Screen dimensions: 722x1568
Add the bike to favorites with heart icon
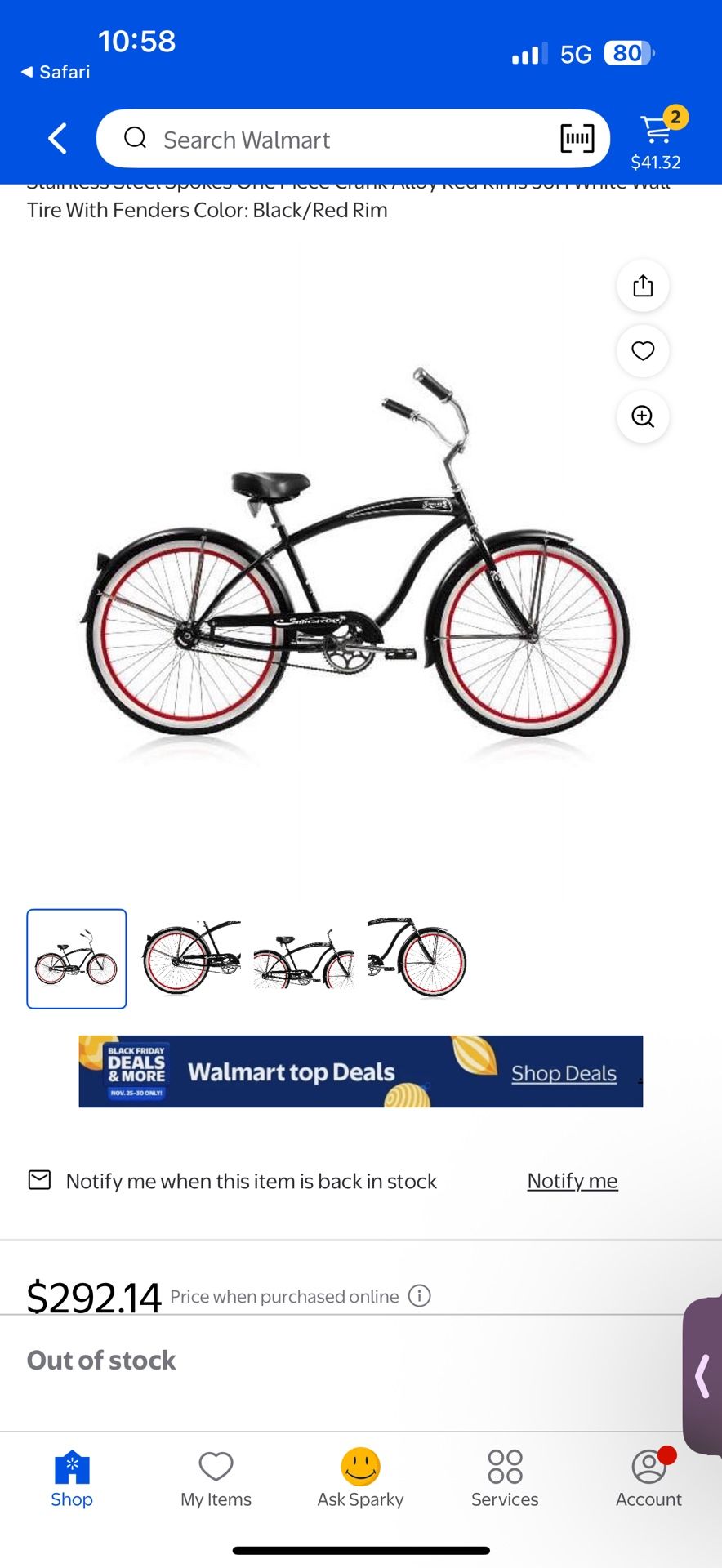(x=643, y=351)
